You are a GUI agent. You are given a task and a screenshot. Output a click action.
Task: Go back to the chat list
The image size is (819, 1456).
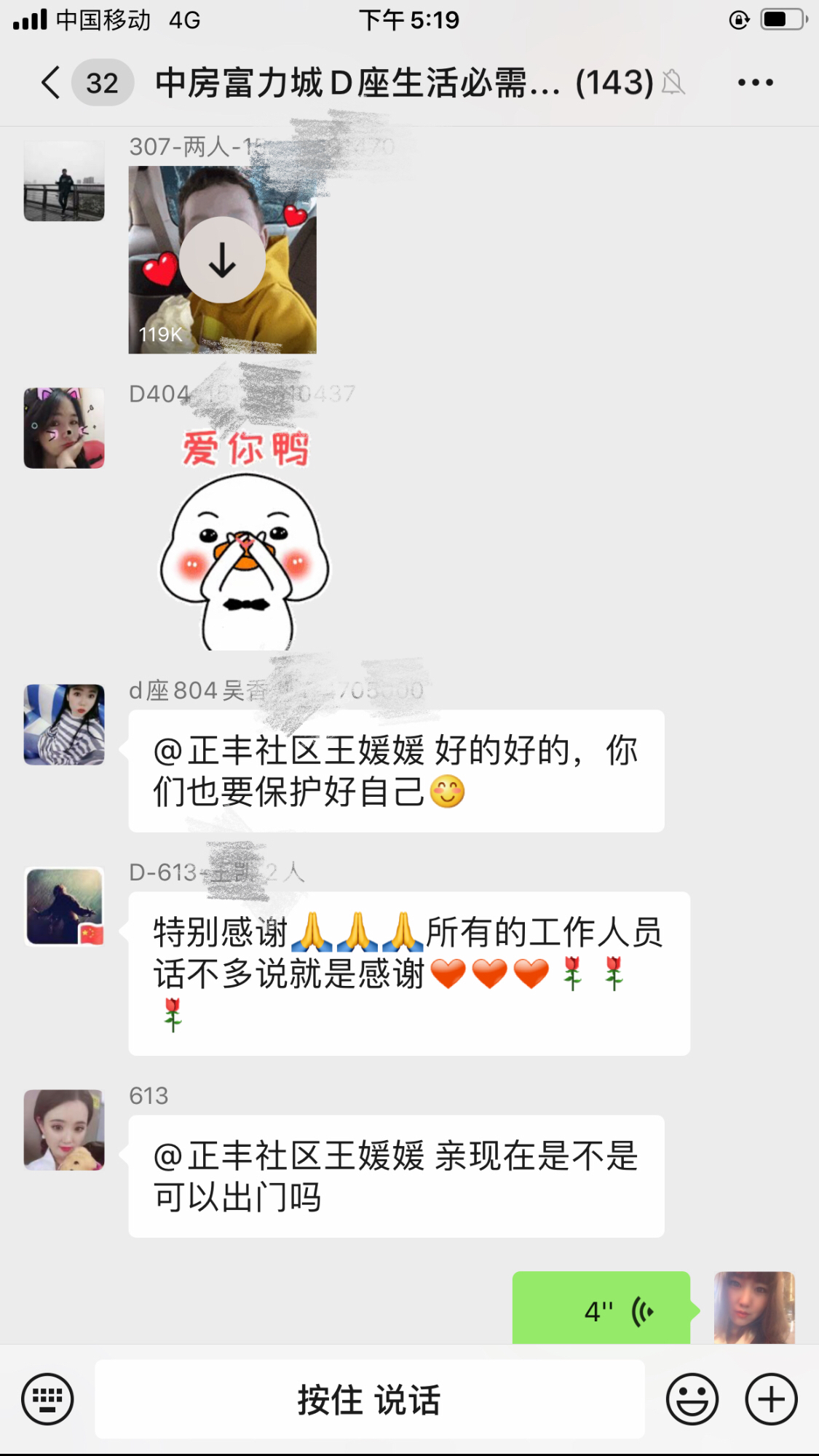[51, 82]
